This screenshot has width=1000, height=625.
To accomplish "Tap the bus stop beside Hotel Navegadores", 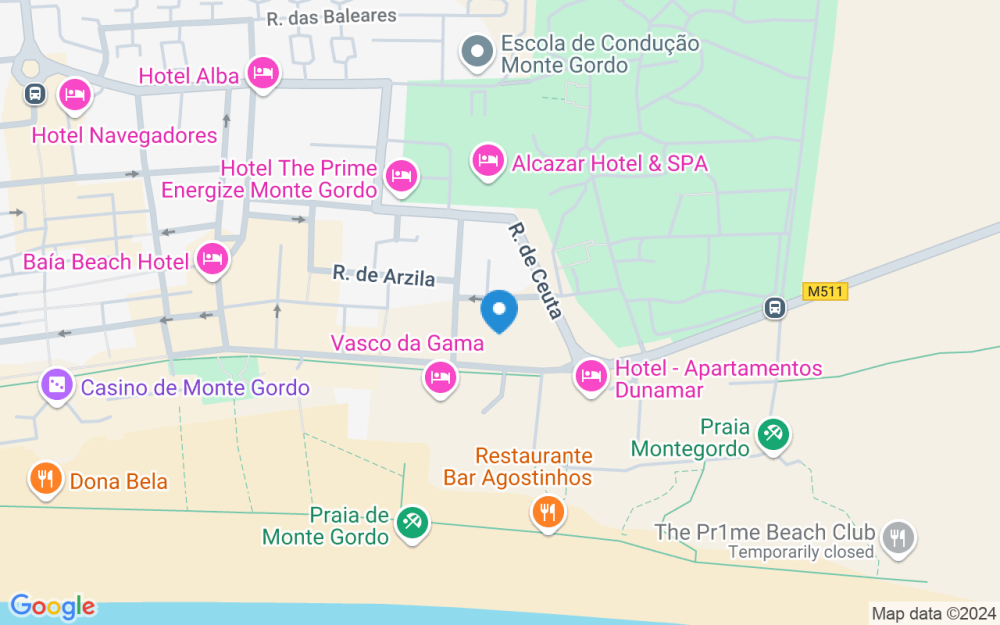I will (34, 94).
